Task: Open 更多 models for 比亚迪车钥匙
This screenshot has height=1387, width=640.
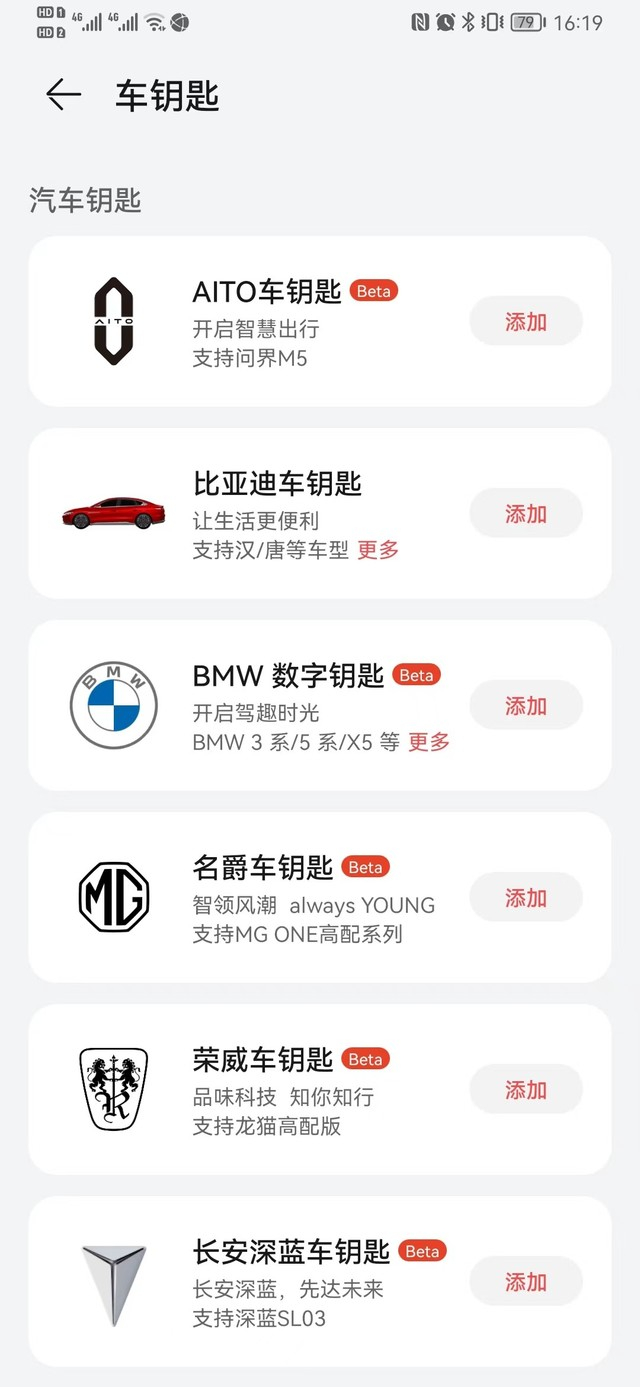Action: (378, 550)
